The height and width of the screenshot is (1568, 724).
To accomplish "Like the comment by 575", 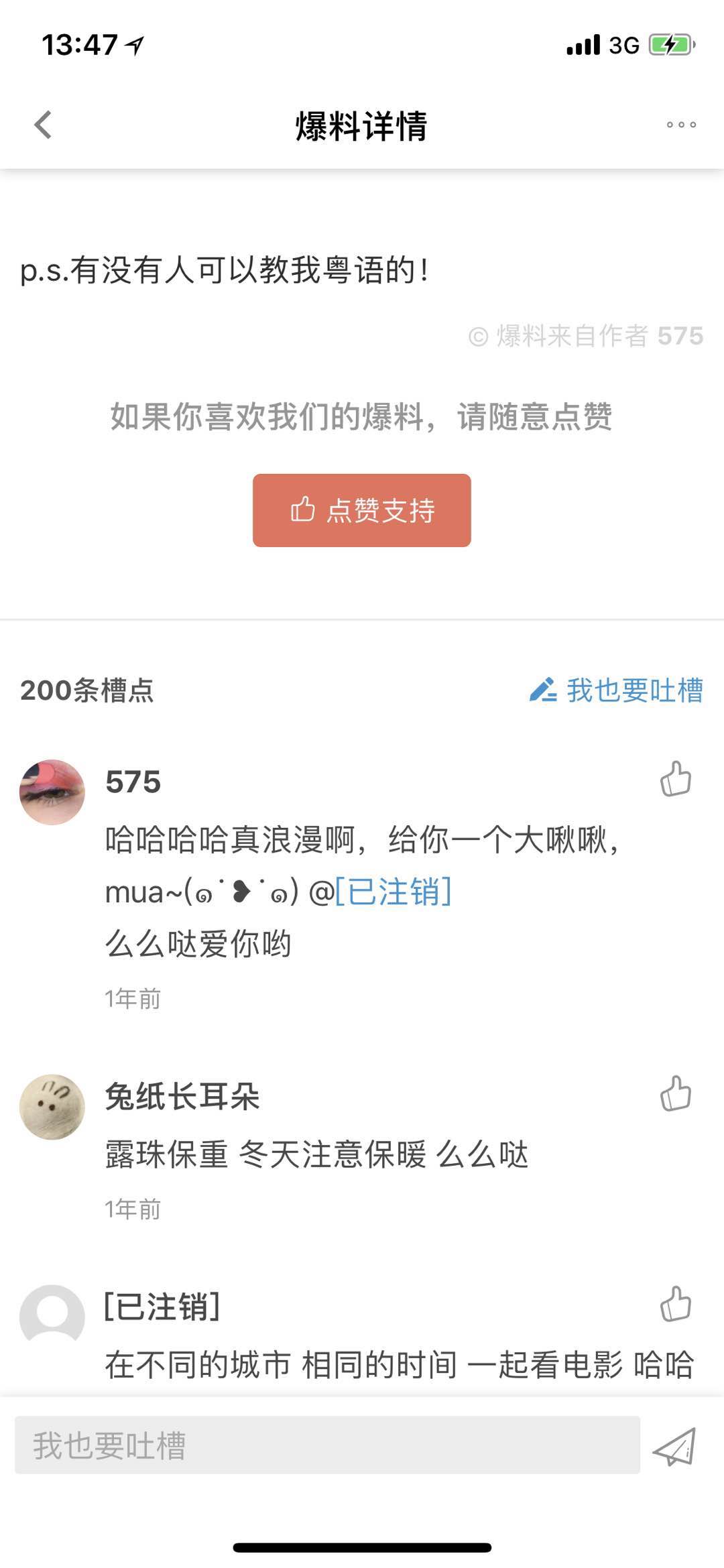I will tap(675, 779).
